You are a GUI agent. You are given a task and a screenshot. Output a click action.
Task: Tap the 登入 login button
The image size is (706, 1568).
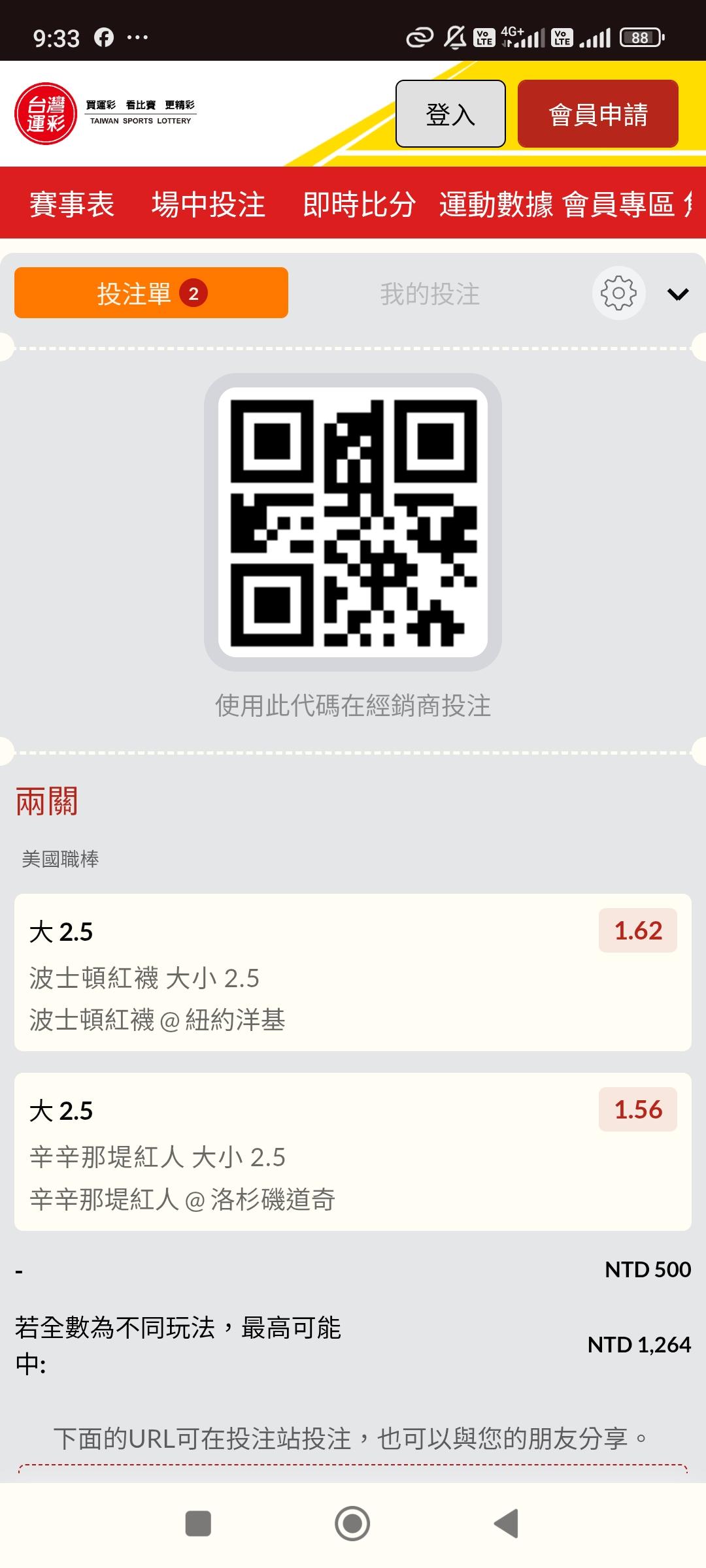click(x=450, y=114)
